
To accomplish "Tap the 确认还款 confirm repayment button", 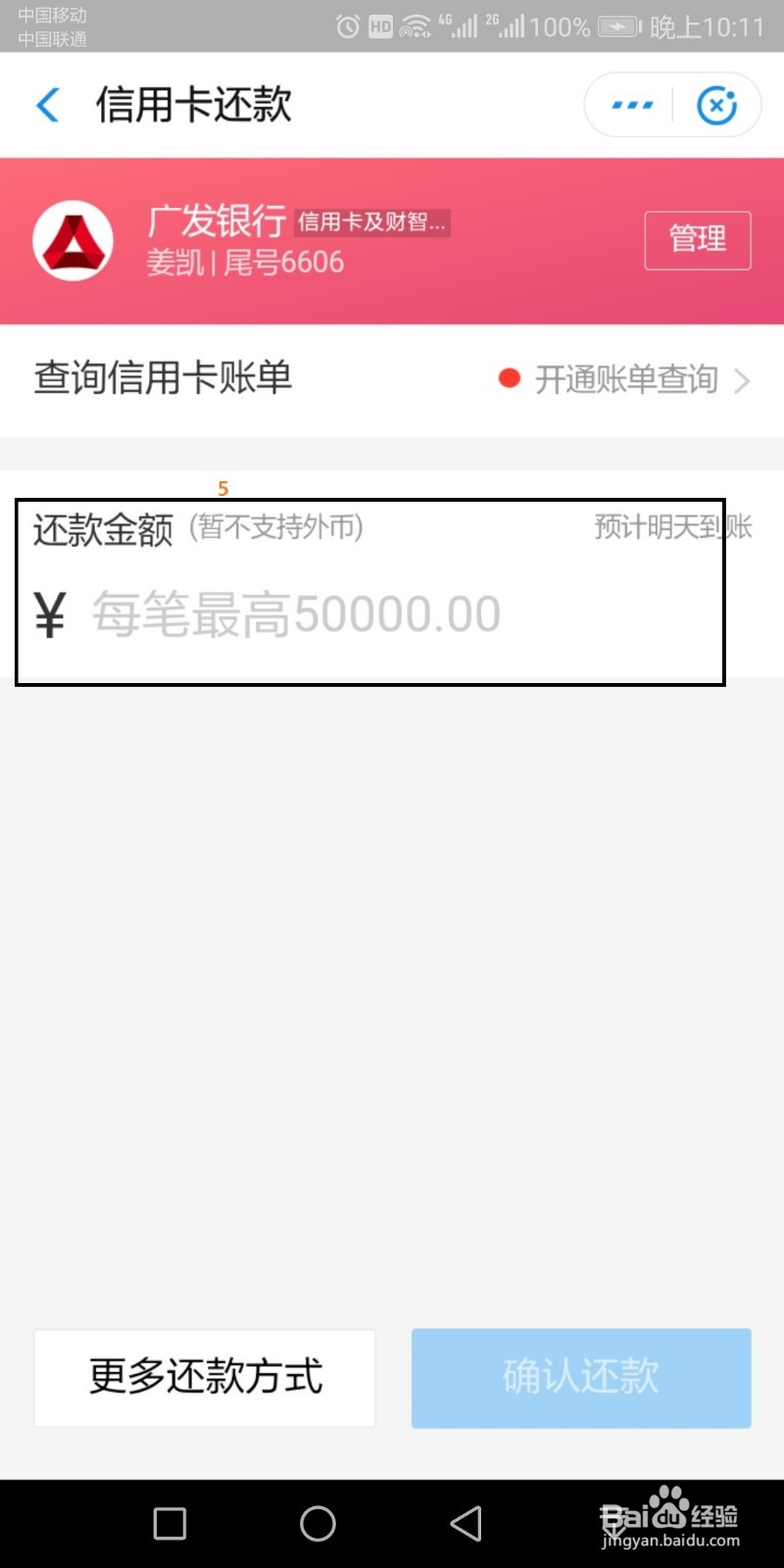I will click(x=580, y=1376).
